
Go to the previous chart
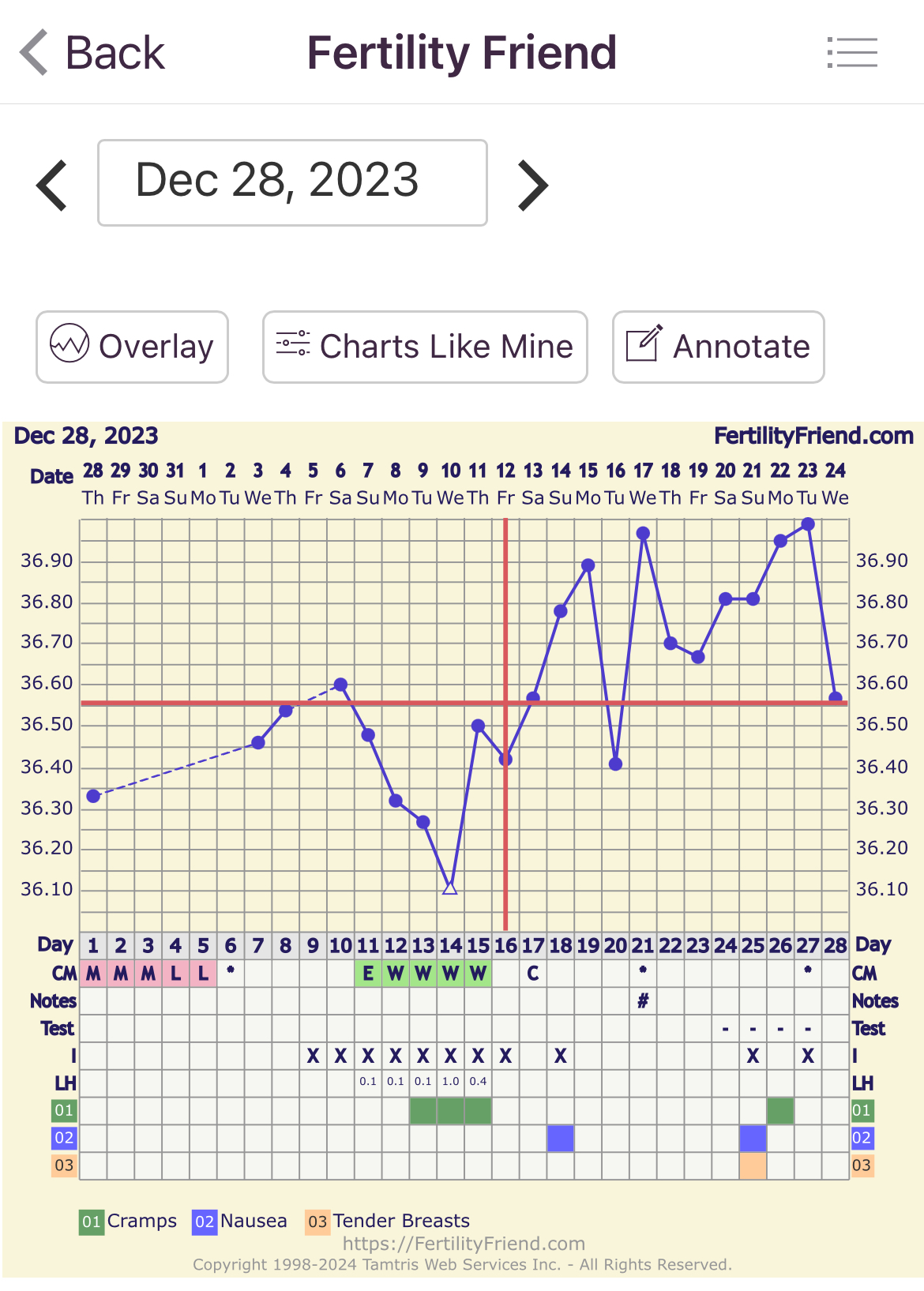point(52,185)
